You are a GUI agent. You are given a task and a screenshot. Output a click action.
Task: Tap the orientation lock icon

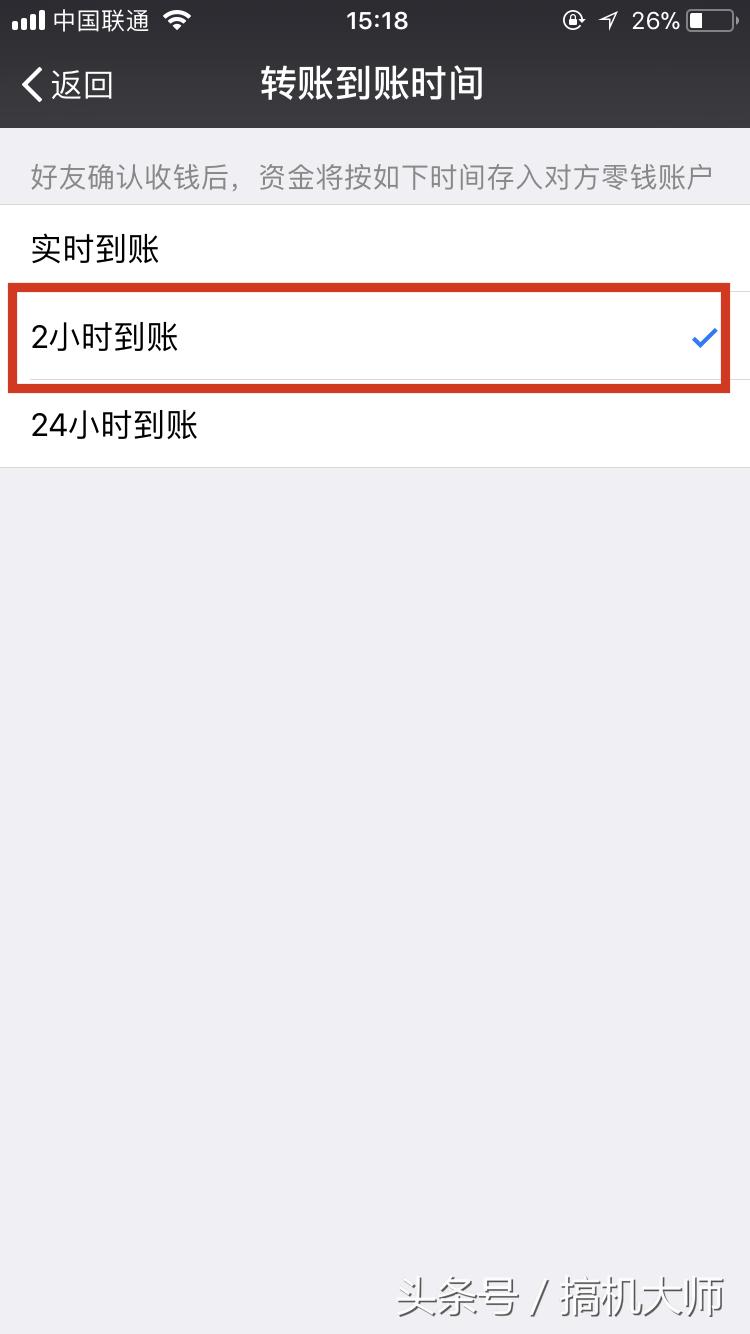(573, 19)
